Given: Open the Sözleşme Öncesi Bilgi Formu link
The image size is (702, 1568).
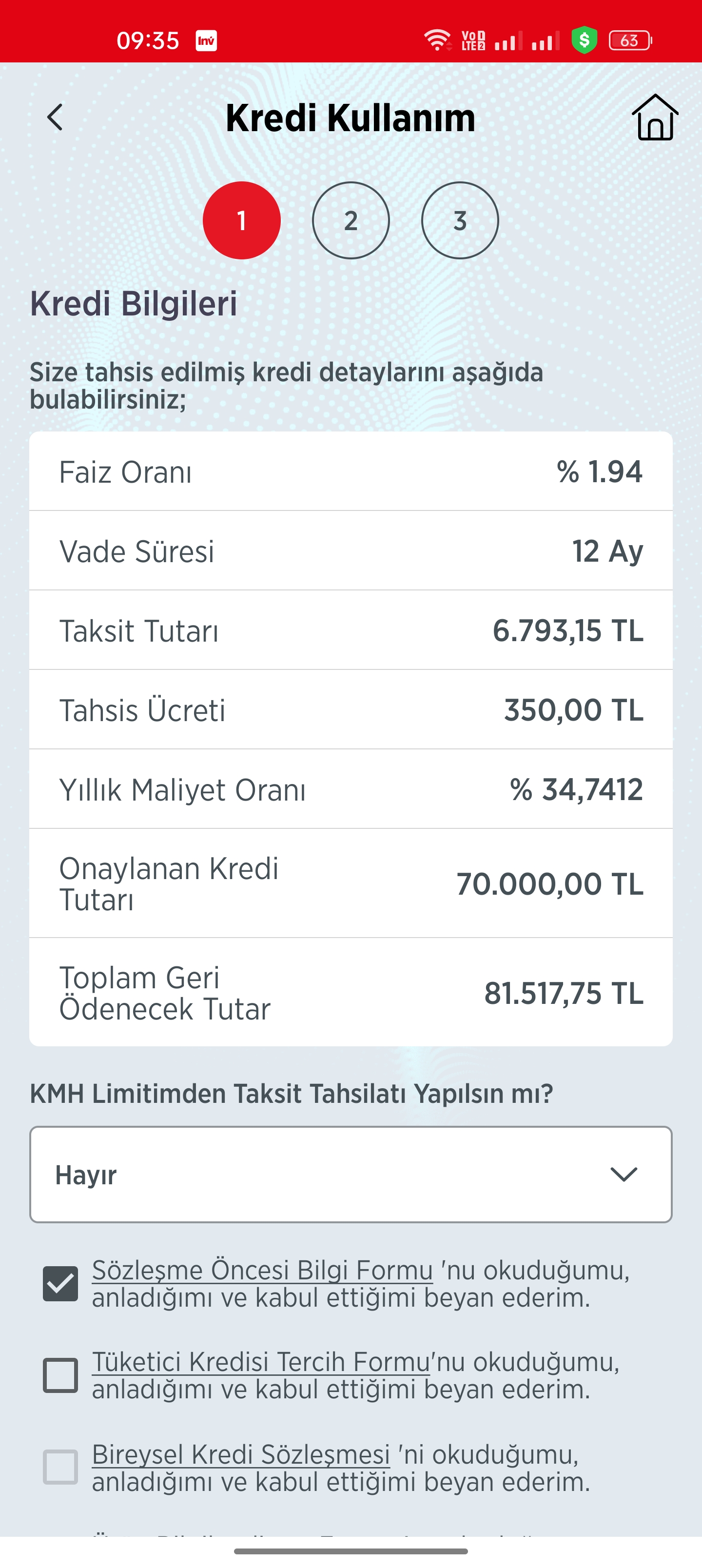Looking at the screenshot, I should tap(262, 1271).
